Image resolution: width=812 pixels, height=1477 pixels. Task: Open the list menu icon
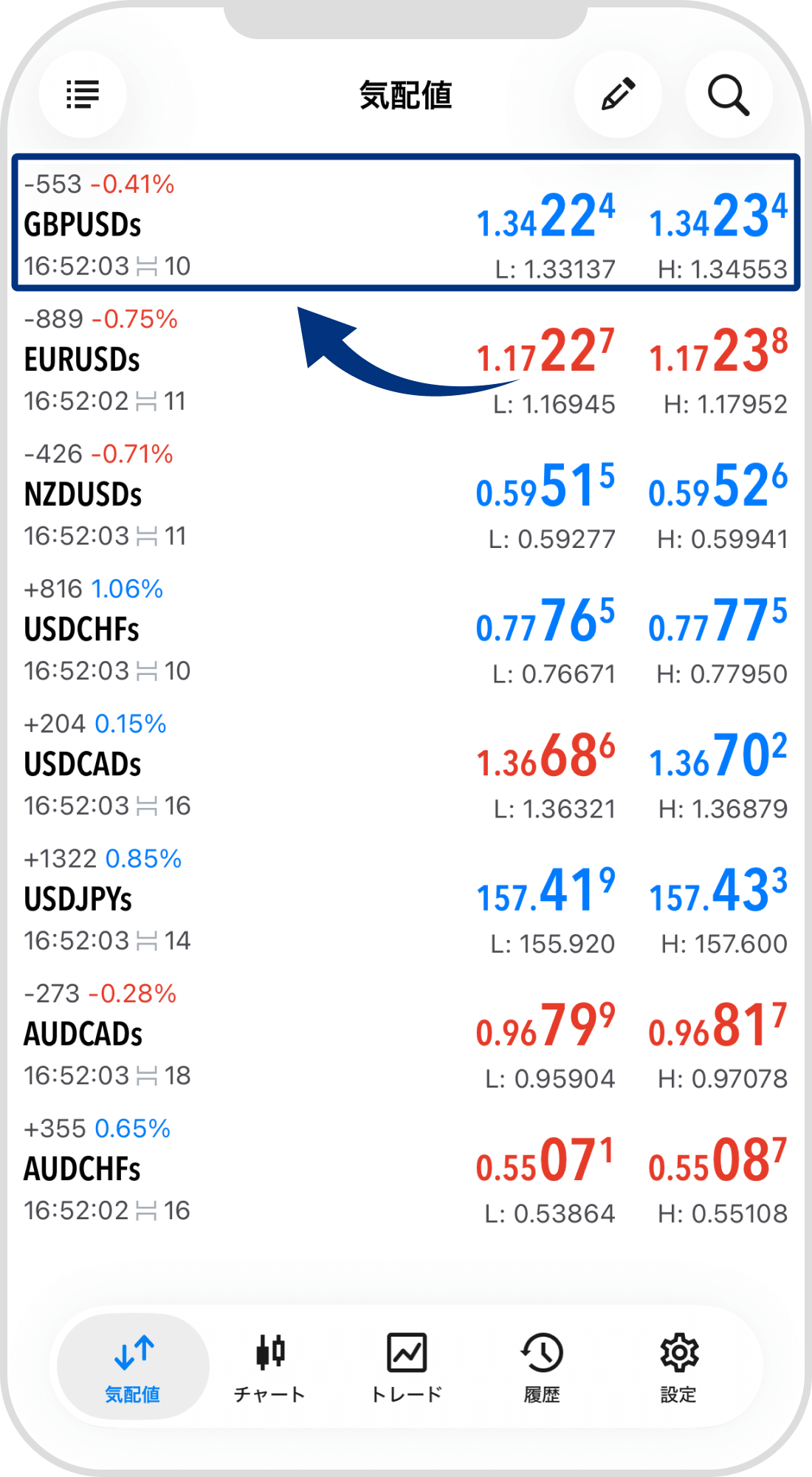pyautogui.click(x=83, y=95)
